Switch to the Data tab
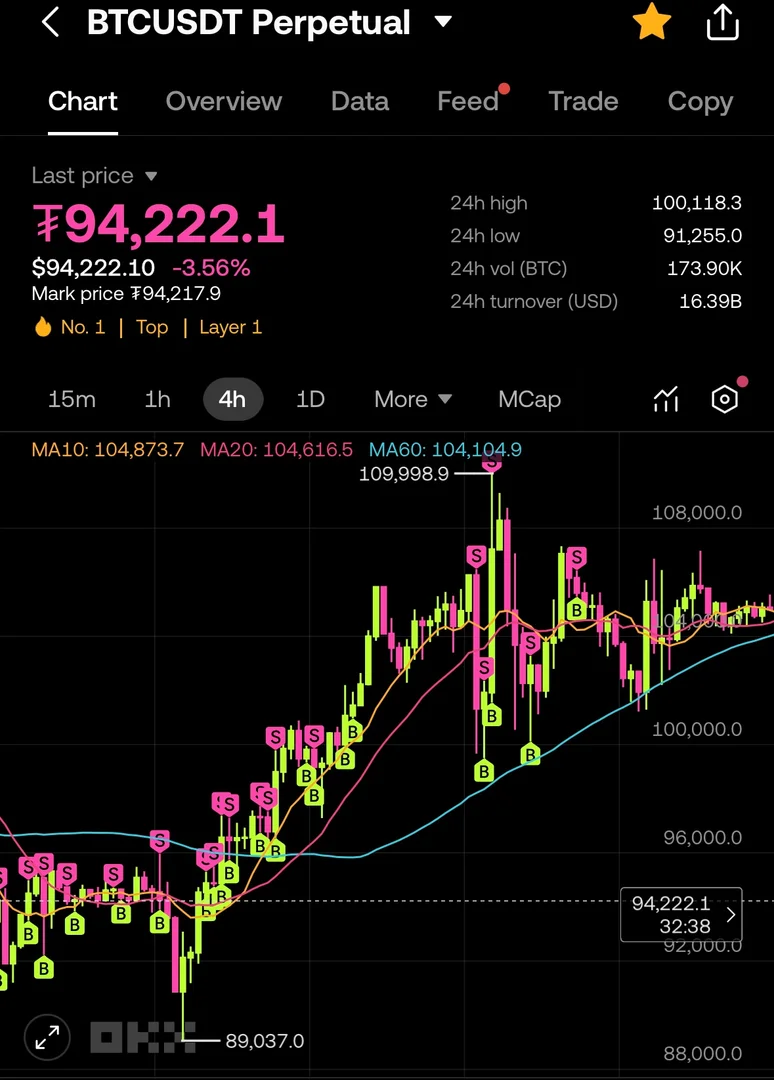 (x=360, y=101)
